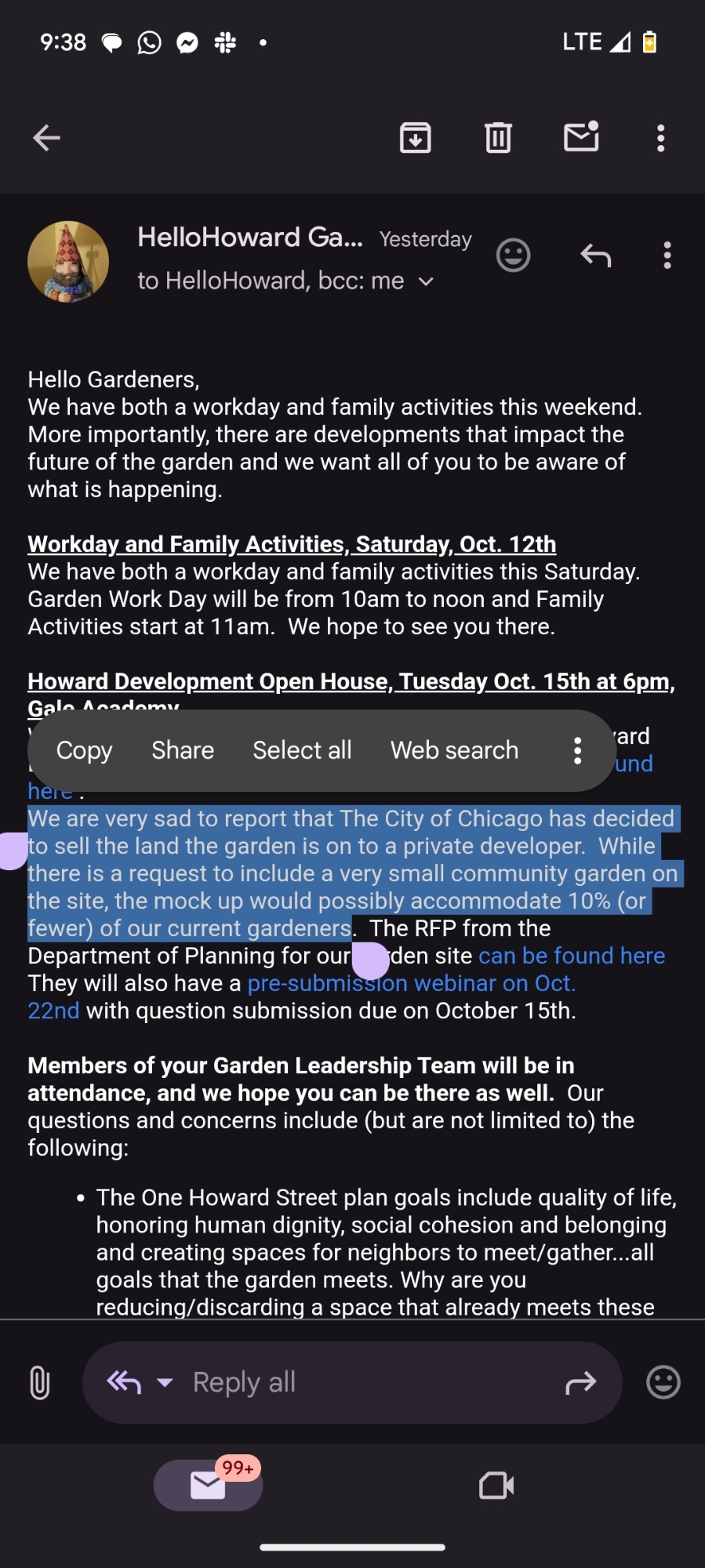Attach a file to the reply
705x1568 pixels.
(39, 1382)
